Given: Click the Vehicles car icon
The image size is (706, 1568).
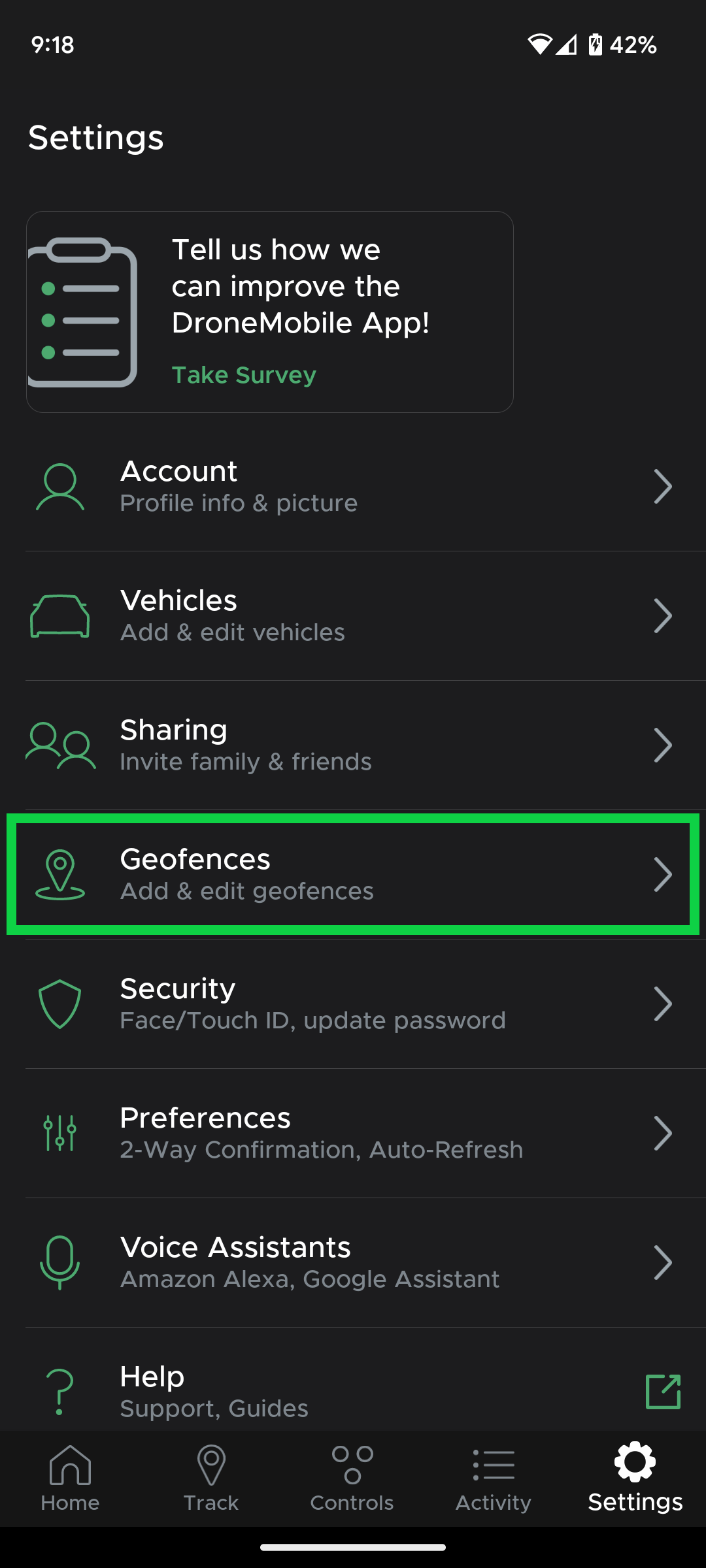Looking at the screenshot, I should pyautogui.click(x=60, y=614).
